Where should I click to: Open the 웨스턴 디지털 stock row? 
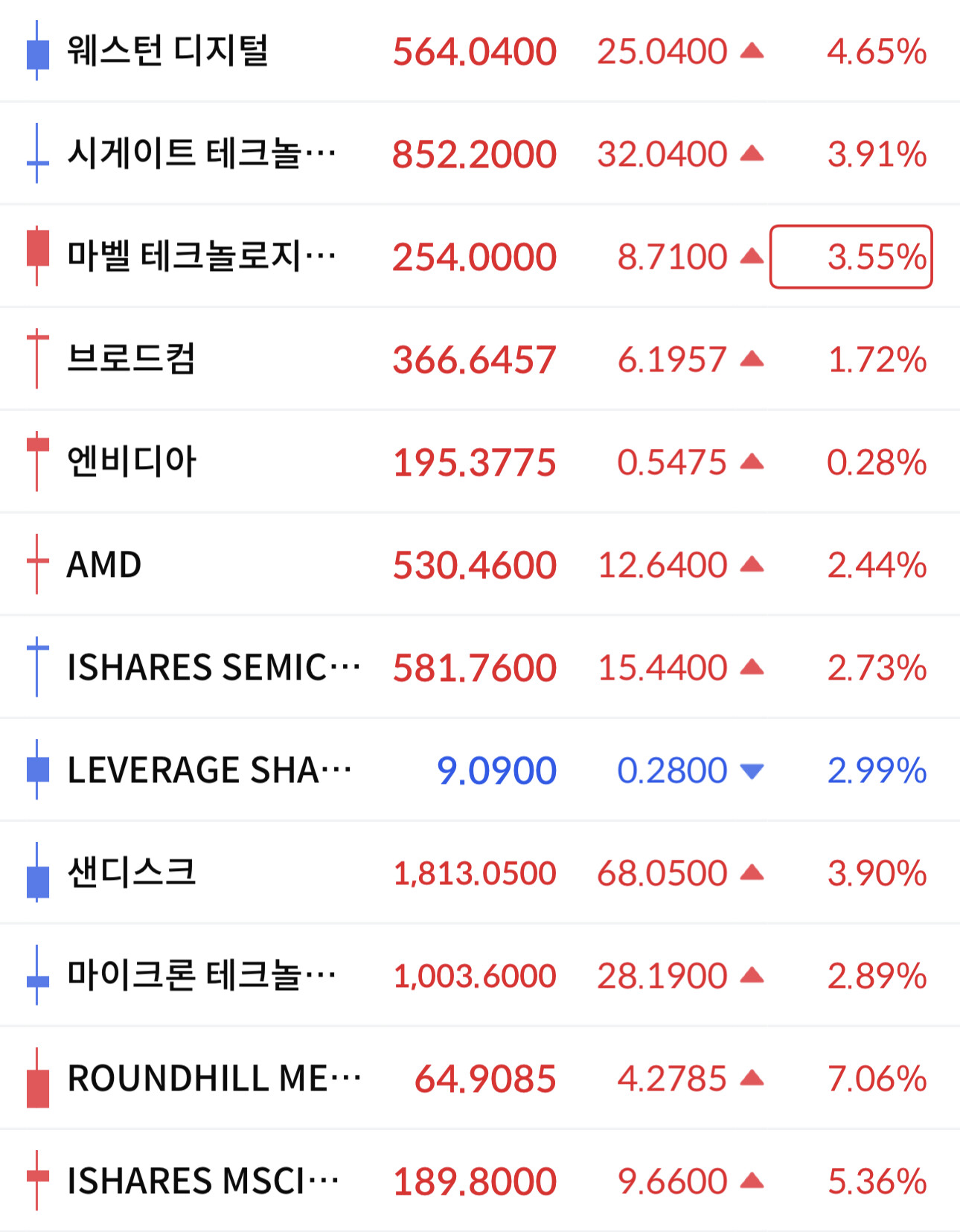[x=480, y=51]
